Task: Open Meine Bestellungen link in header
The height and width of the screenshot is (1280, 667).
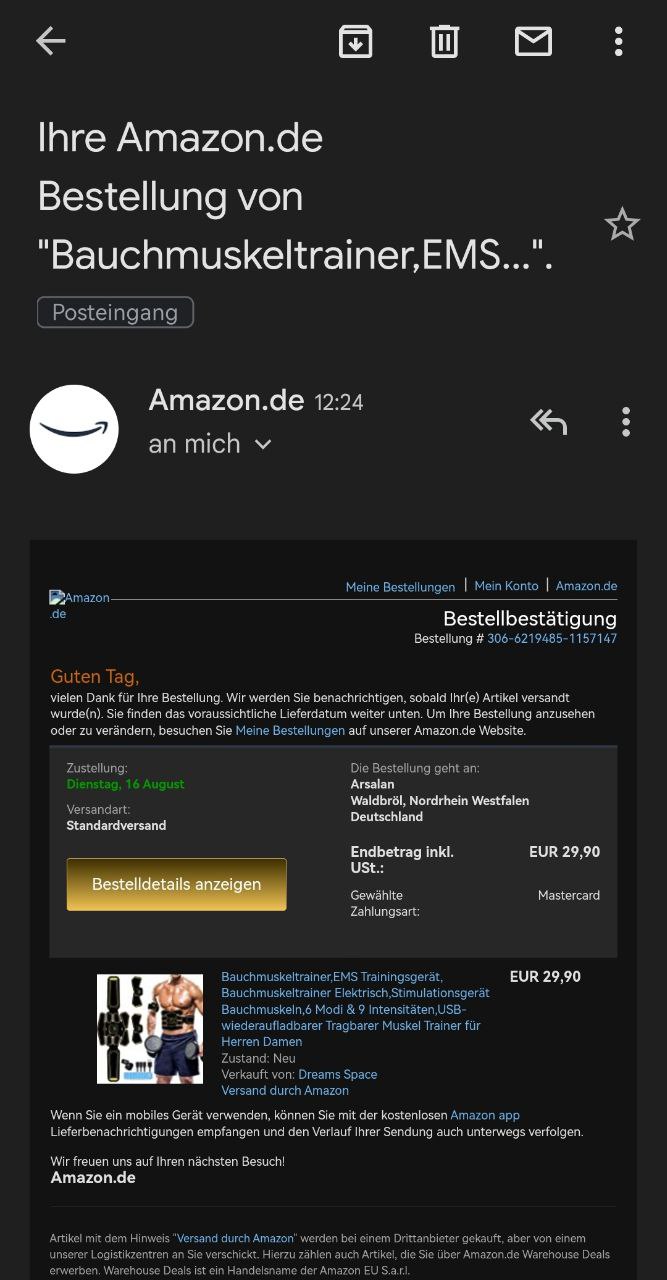Action: pos(400,587)
